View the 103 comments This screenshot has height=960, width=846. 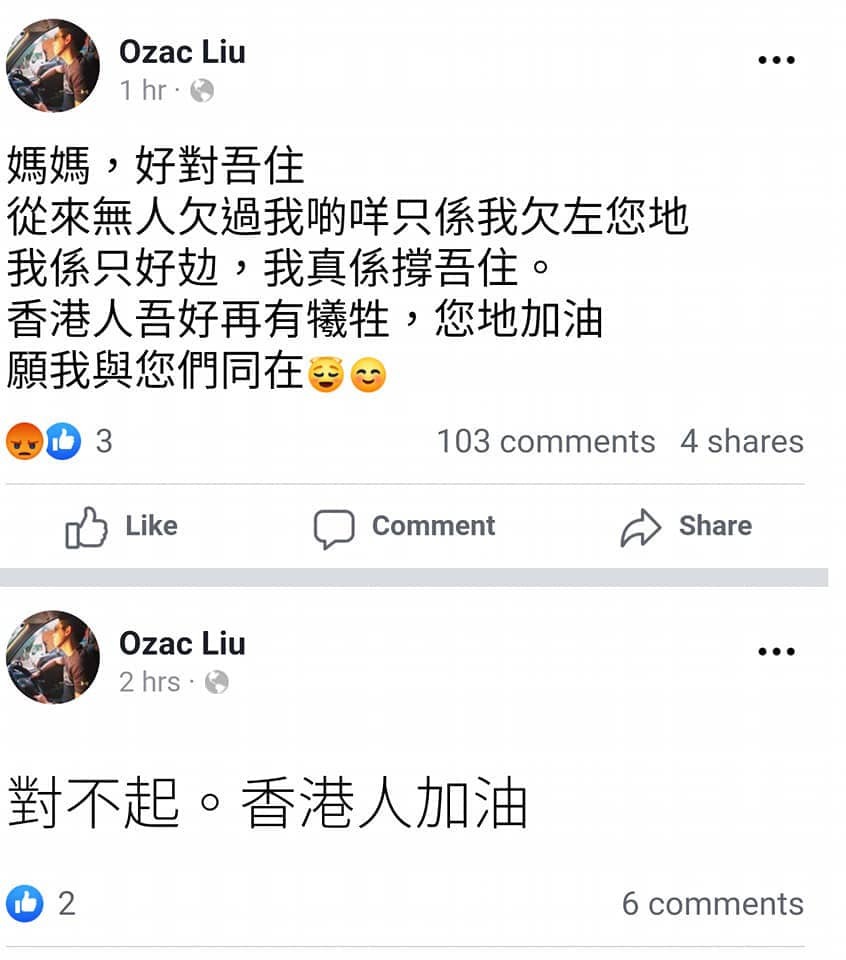pos(545,441)
